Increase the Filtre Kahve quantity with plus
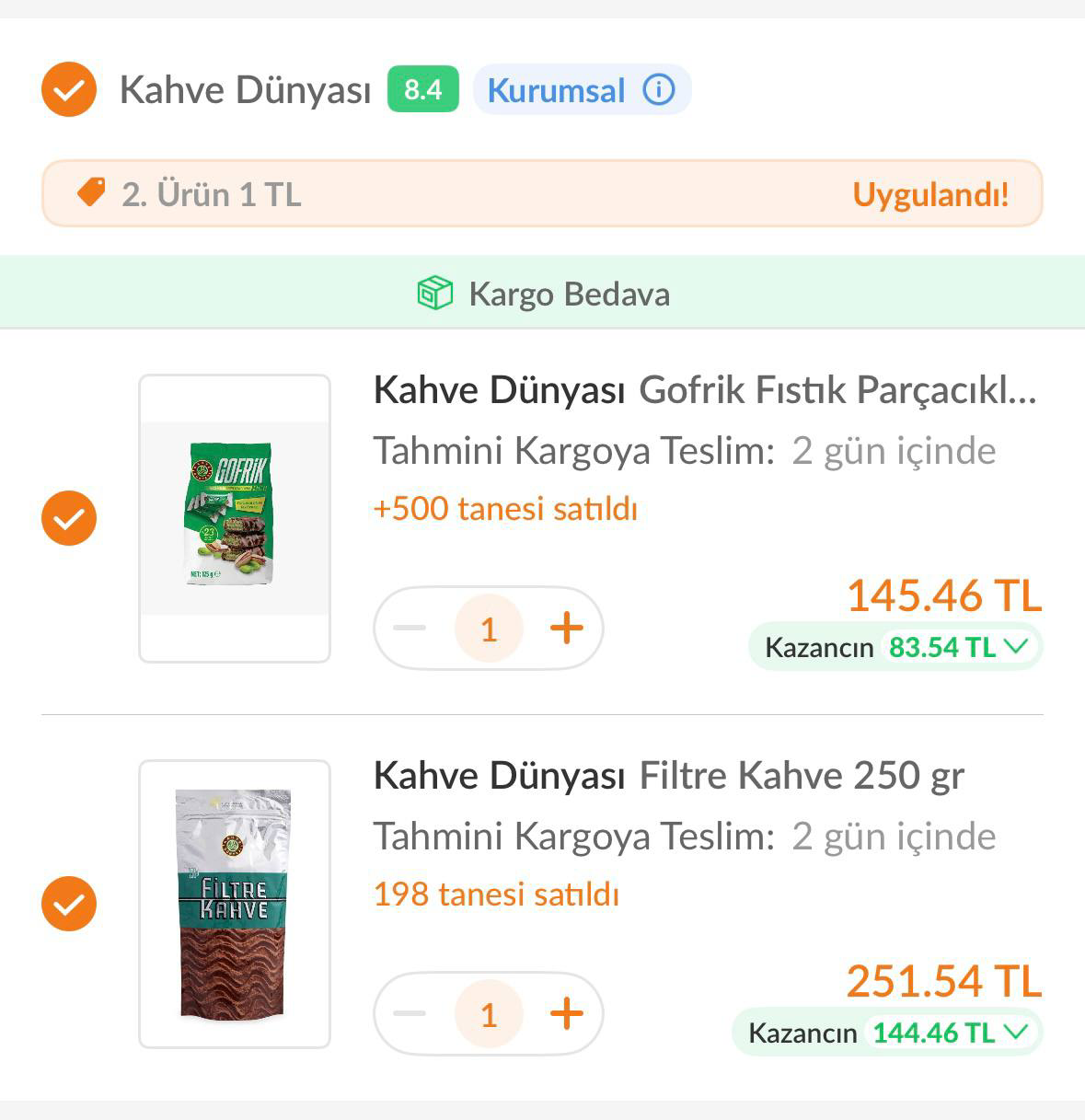This screenshot has width=1085, height=1120. (x=567, y=1014)
